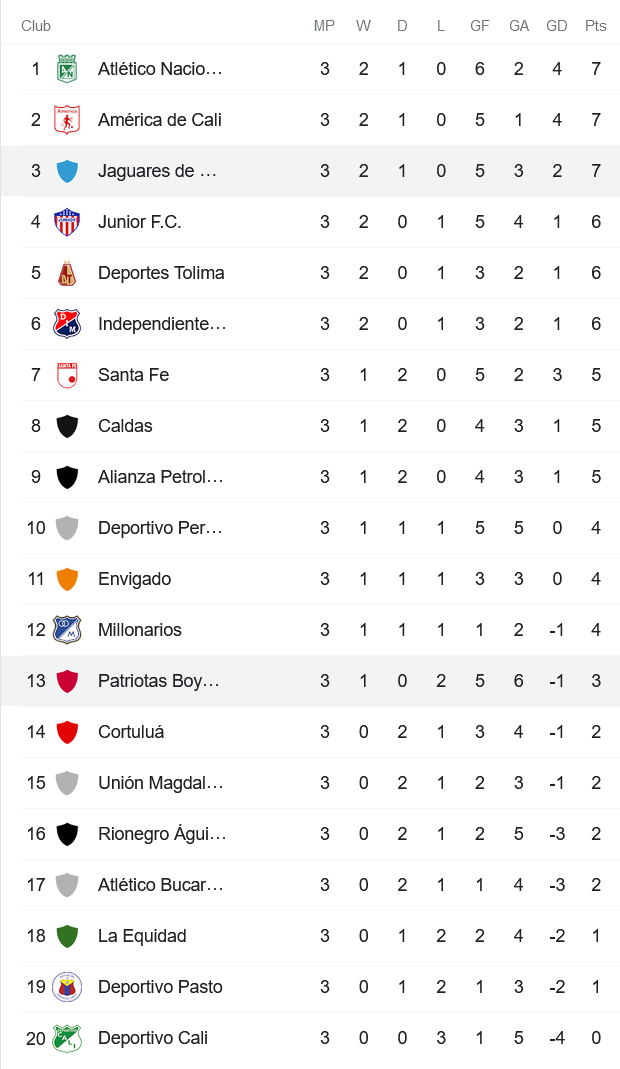Open the Rionegro Águilas row
Image resolution: width=620 pixels, height=1069 pixels.
point(162,834)
